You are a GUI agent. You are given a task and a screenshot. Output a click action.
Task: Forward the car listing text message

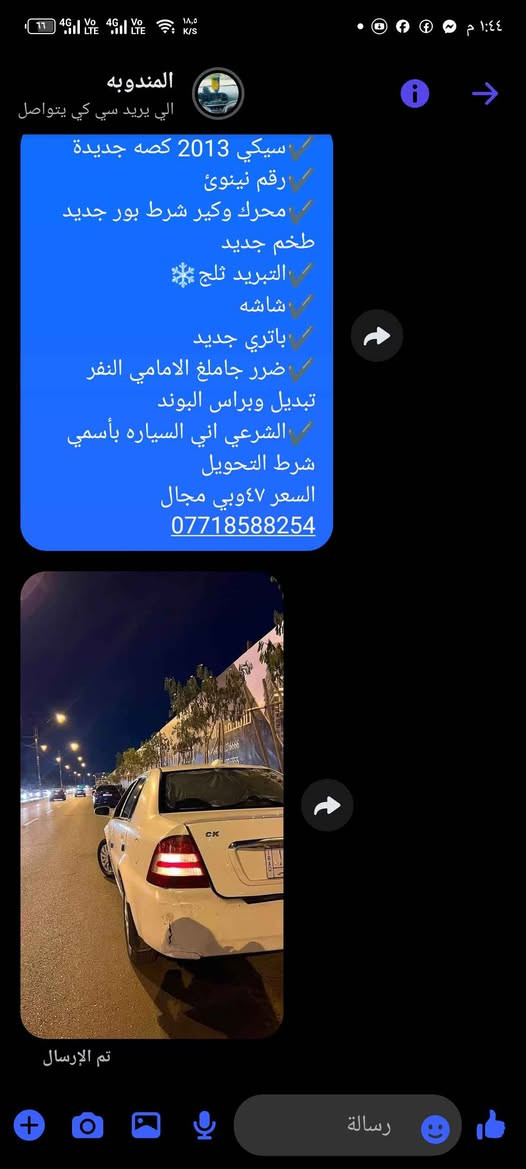(x=377, y=336)
